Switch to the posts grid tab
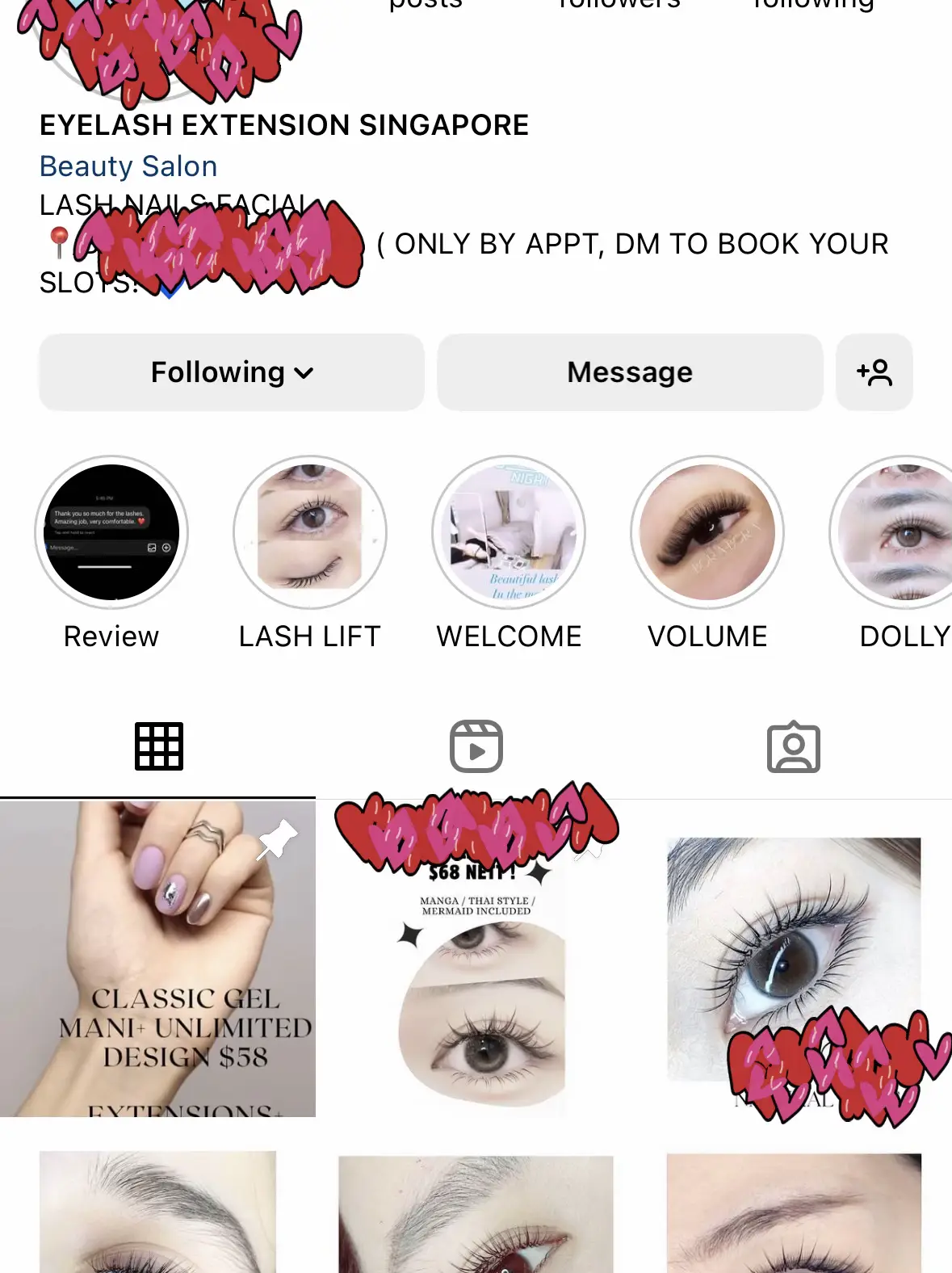This screenshot has height=1273, width=952. pyautogui.click(x=158, y=746)
